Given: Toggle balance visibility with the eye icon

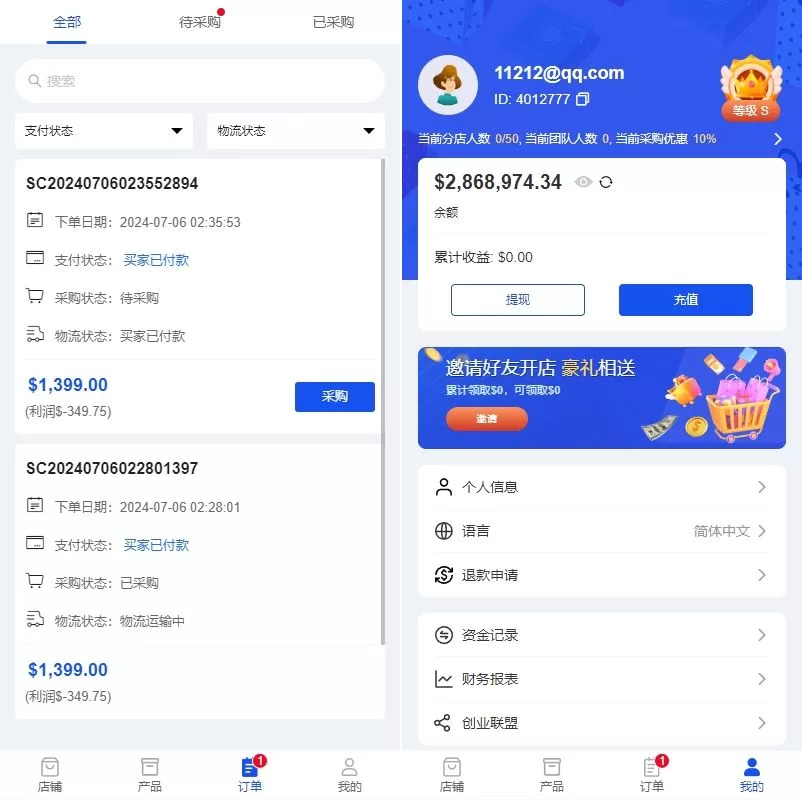Looking at the screenshot, I should click(584, 182).
